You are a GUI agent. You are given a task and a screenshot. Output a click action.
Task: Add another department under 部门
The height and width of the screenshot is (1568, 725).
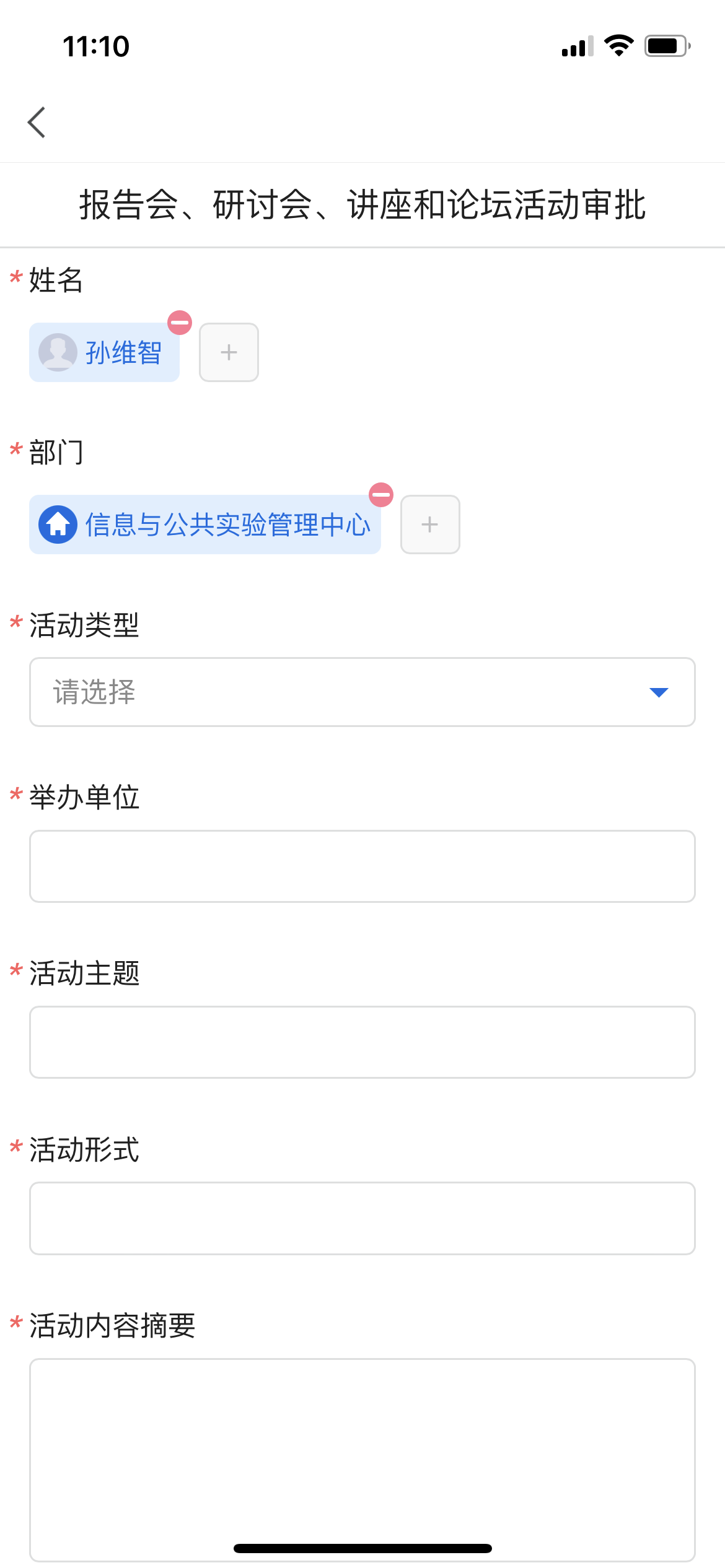430,525
